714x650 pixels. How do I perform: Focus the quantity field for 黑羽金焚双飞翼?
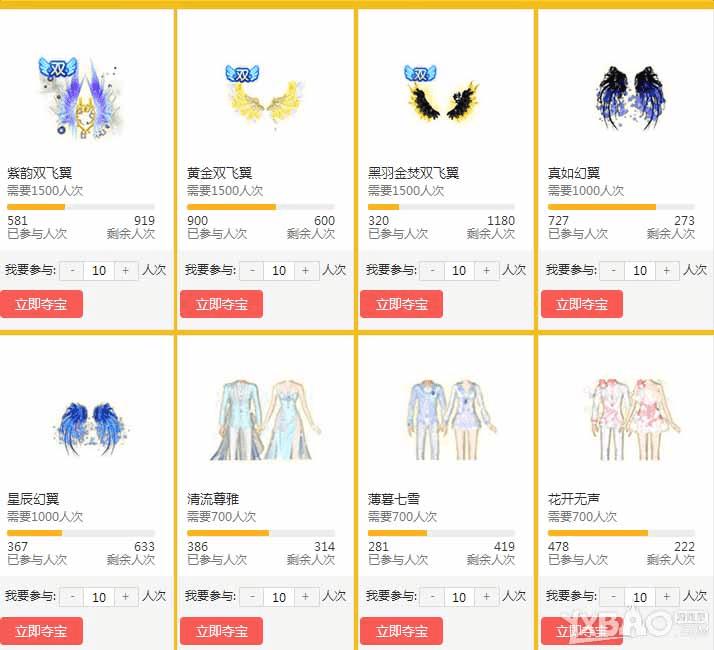[x=459, y=270]
